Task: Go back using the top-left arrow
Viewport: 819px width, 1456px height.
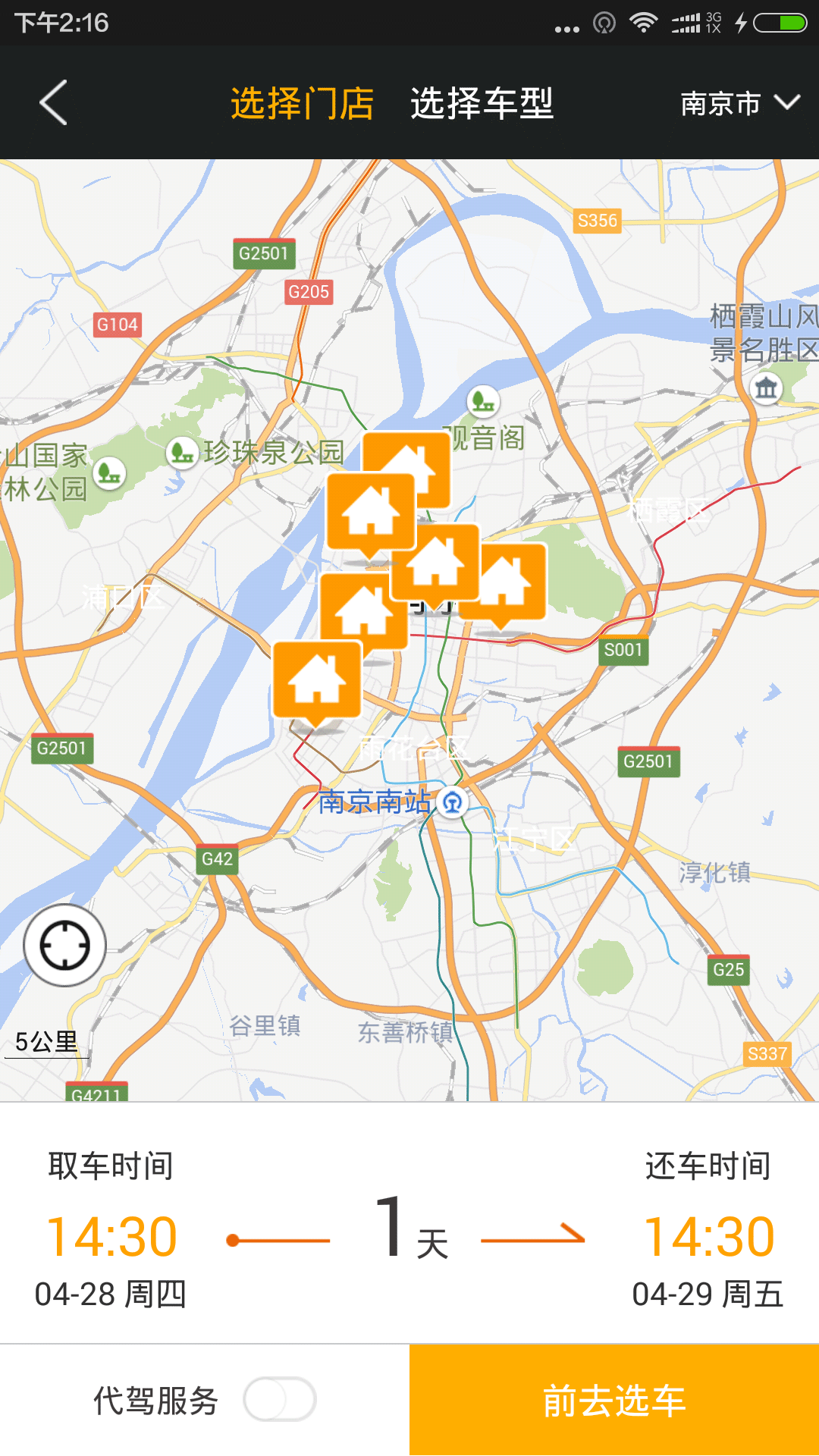Action: 53,102
